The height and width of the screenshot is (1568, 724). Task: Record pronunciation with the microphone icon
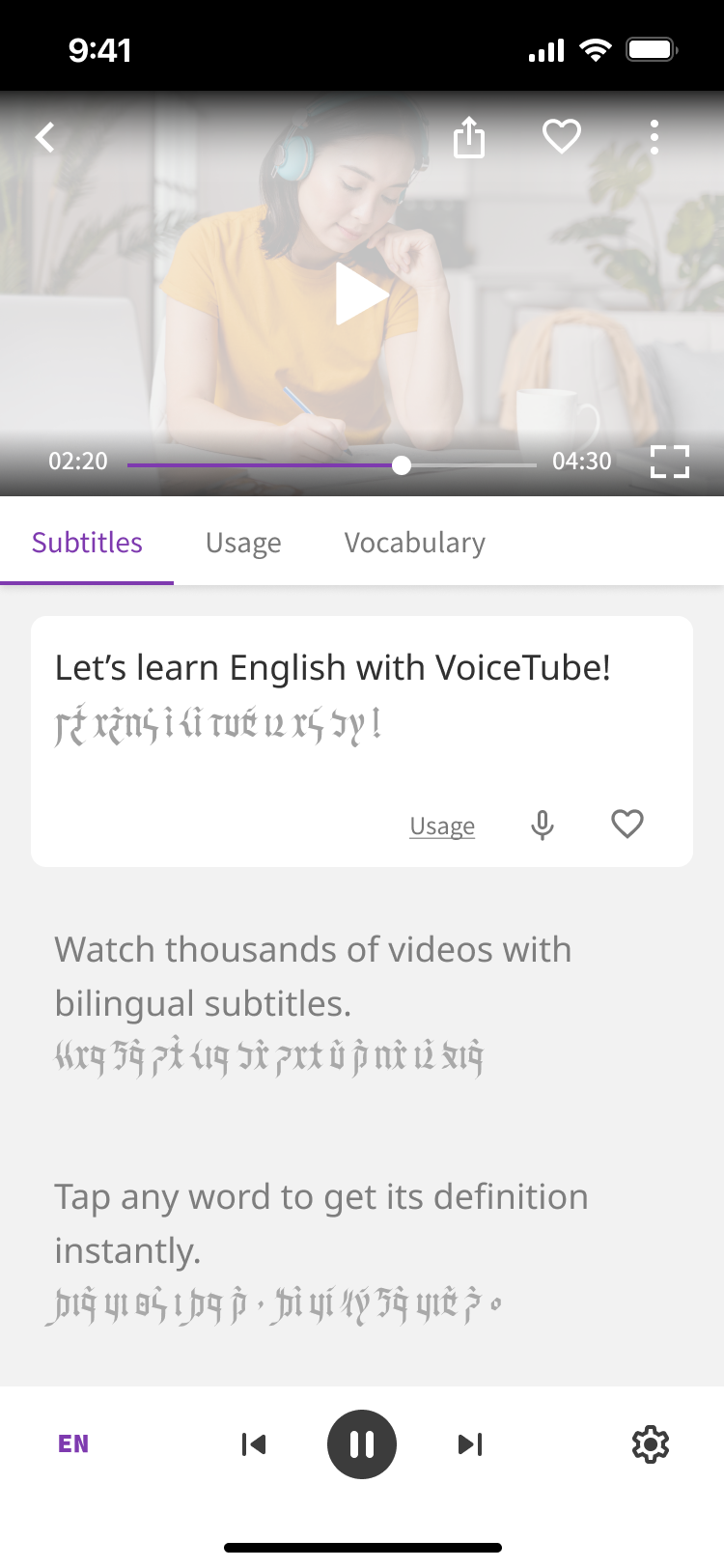543,826
